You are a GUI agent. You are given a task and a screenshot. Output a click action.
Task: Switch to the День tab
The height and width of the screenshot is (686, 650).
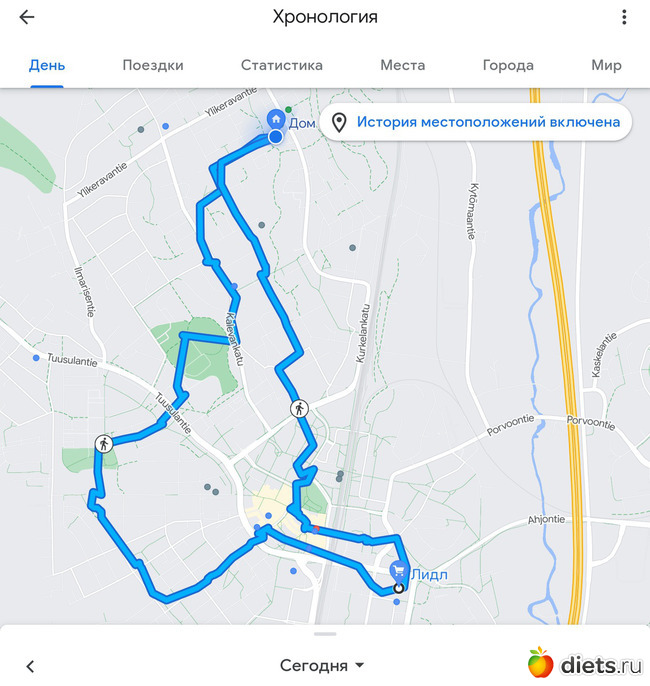[46, 65]
